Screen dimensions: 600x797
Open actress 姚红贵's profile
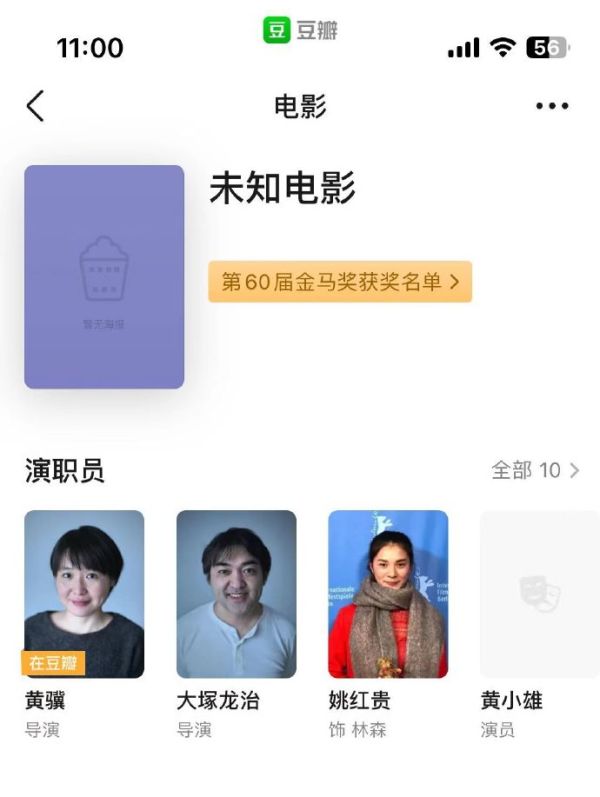388,595
